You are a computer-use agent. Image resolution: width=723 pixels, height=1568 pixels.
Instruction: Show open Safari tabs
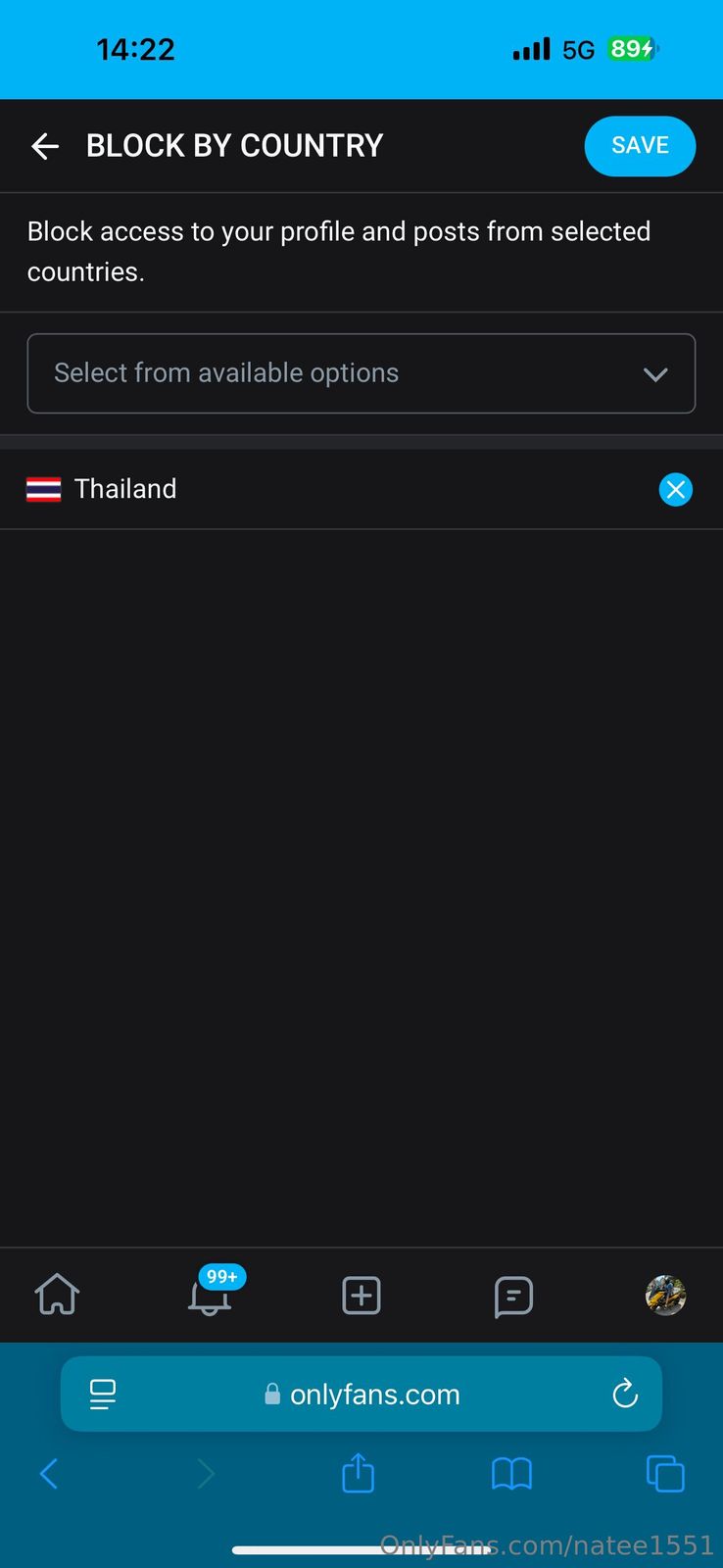(x=665, y=1473)
